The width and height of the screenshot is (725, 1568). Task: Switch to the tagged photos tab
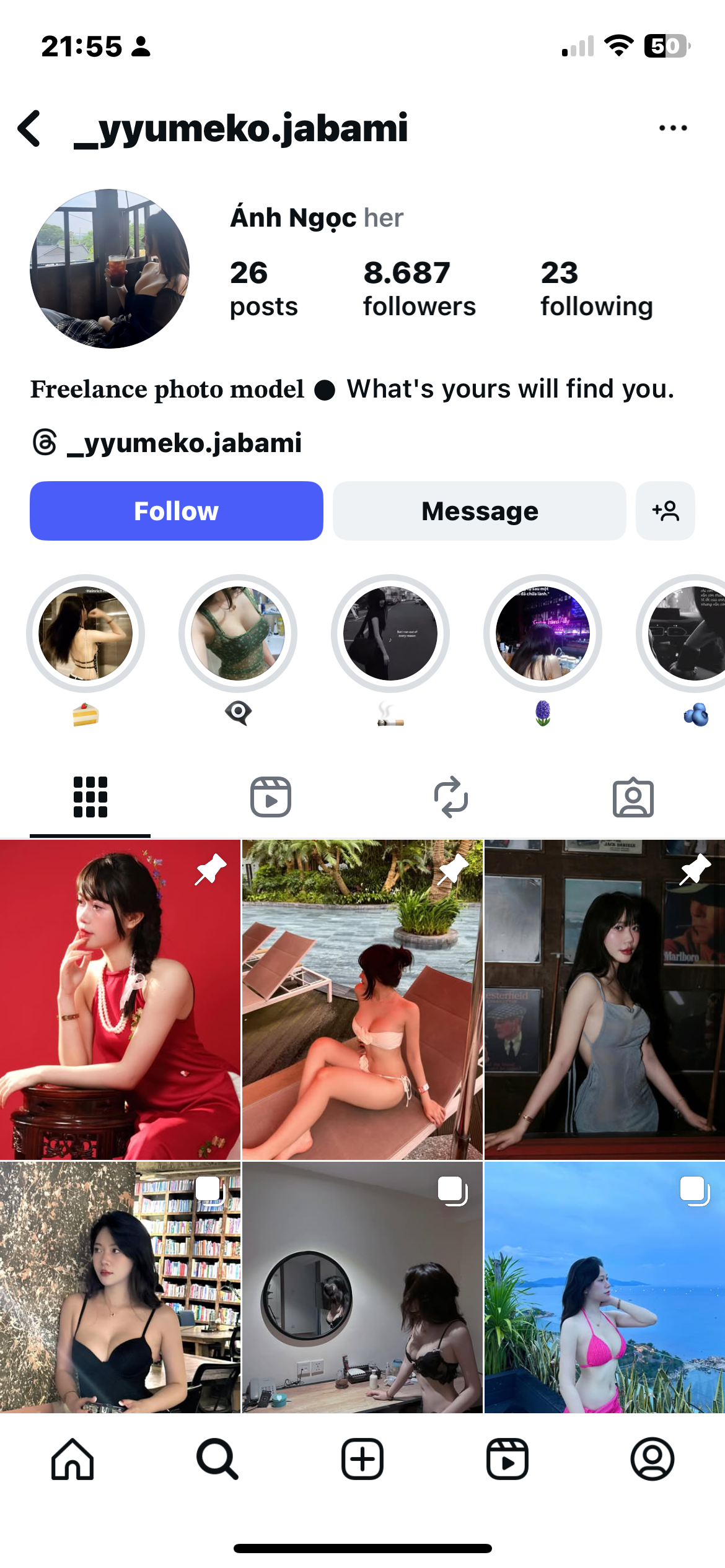click(x=633, y=797)
